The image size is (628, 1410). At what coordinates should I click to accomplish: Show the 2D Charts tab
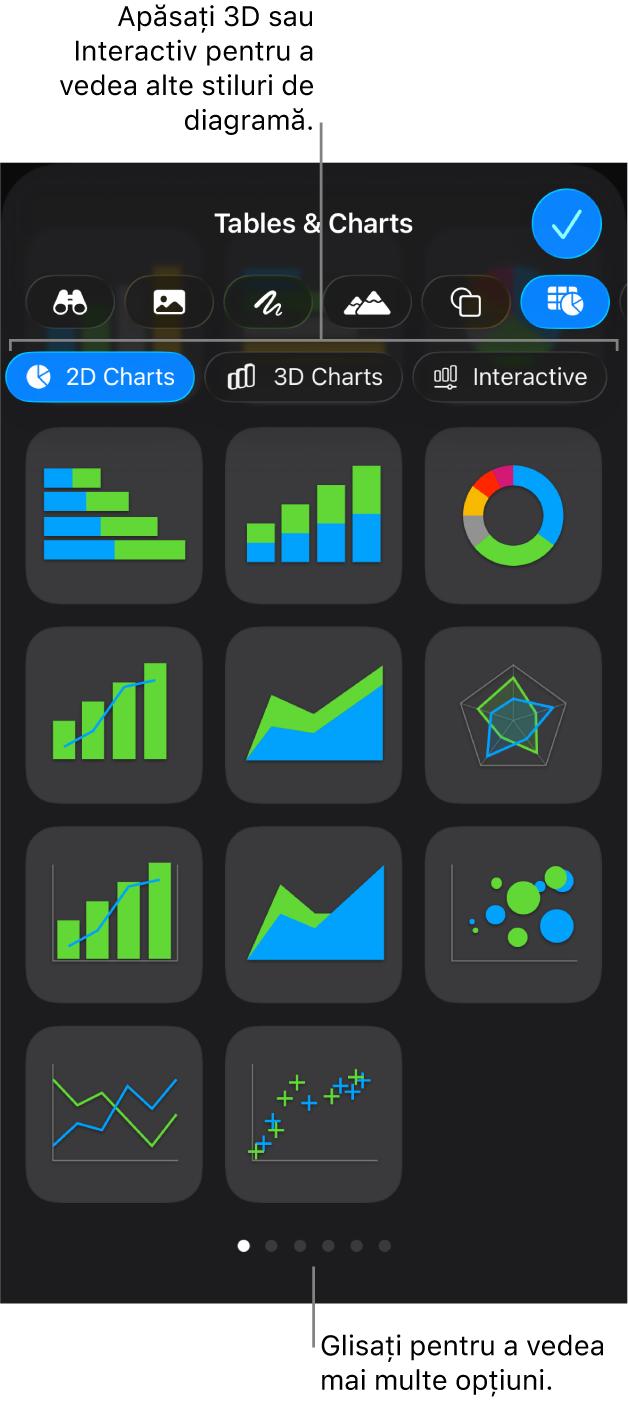[x=100, y=377]
